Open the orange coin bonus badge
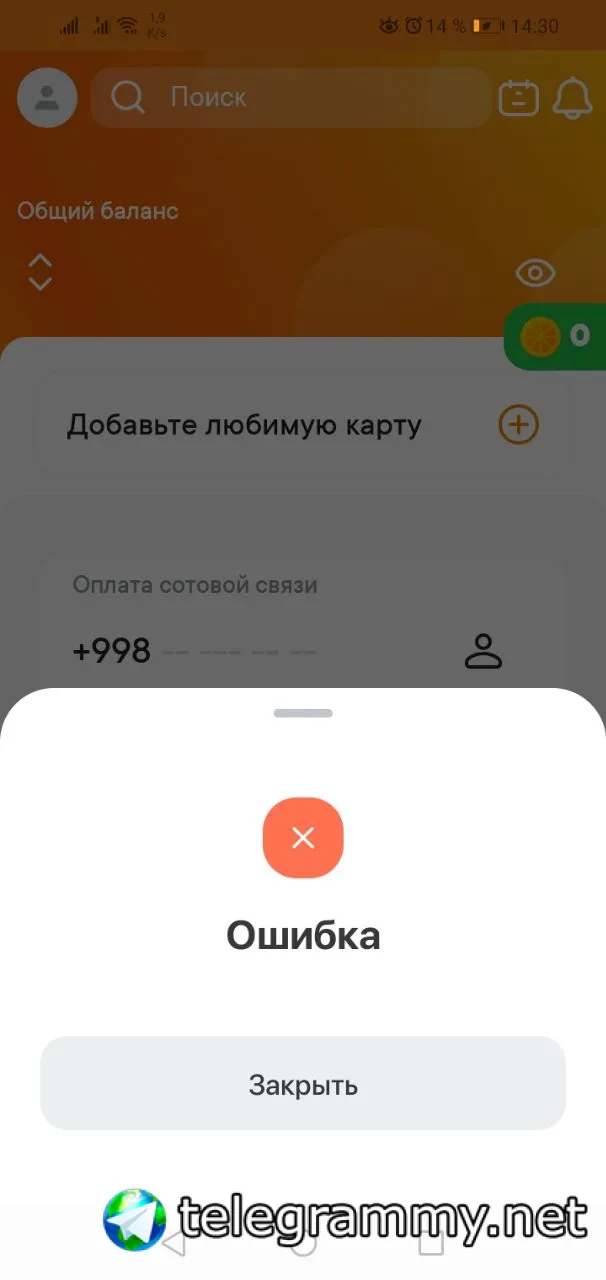Screen dimensions: 606x1280 pos(555,336)
